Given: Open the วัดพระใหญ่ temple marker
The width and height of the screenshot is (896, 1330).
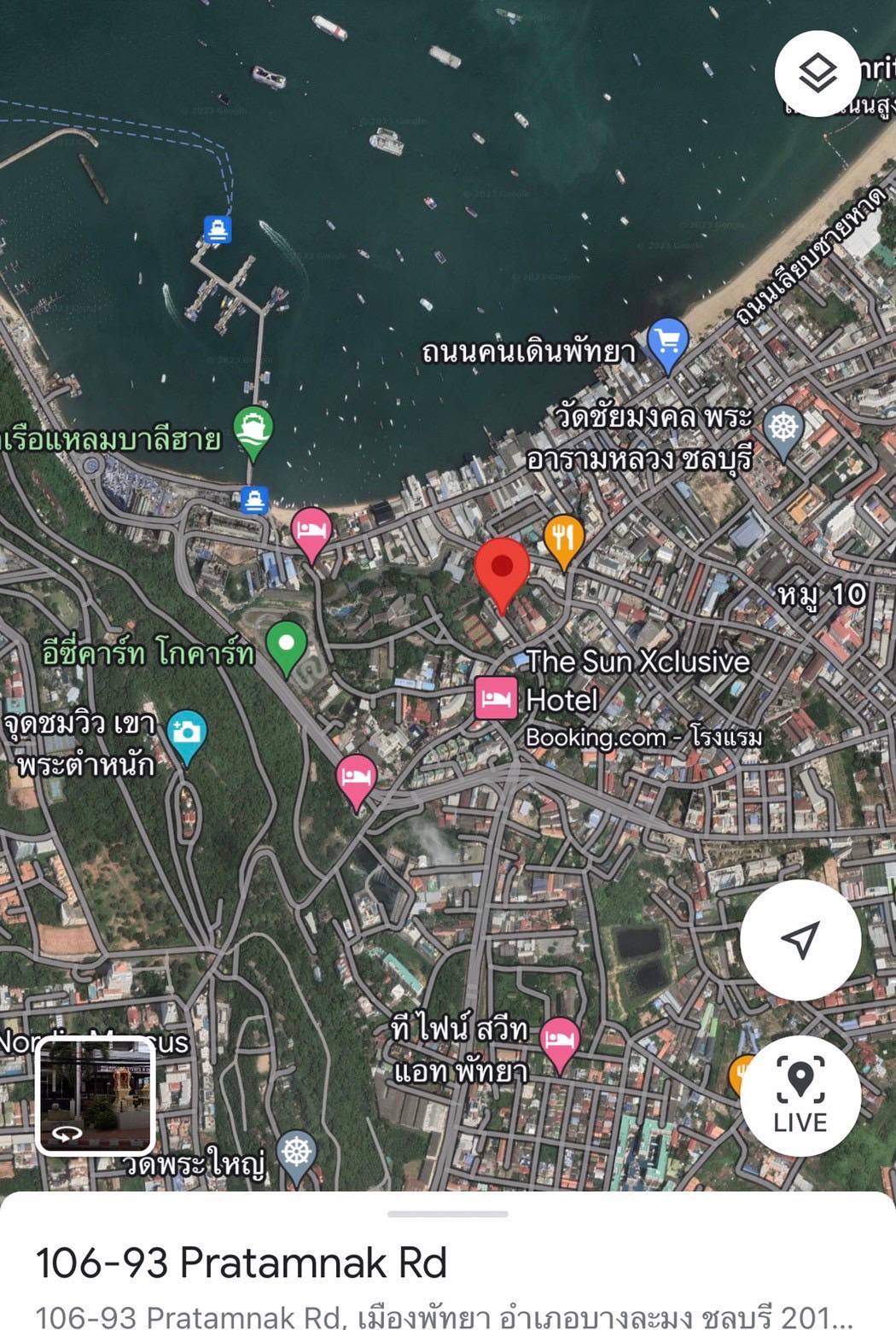Looking at the screenshot, I should click(296, 1154).
